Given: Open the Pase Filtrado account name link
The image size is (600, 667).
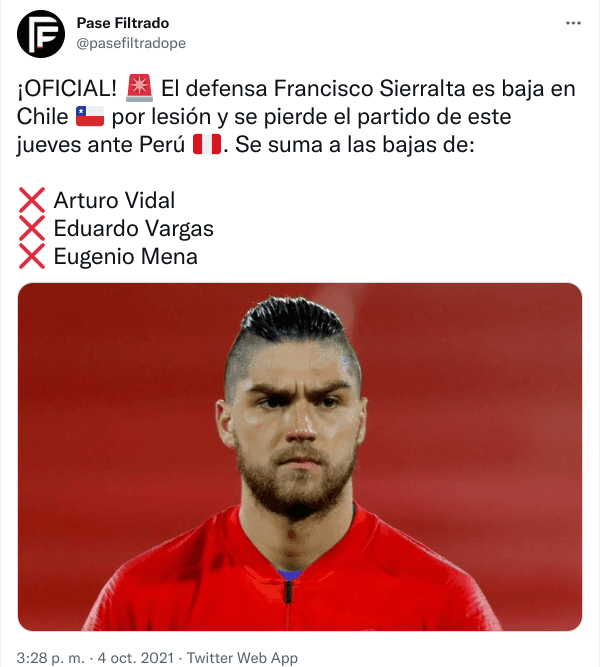Looking at the screenshot, I should pos(120,23).
